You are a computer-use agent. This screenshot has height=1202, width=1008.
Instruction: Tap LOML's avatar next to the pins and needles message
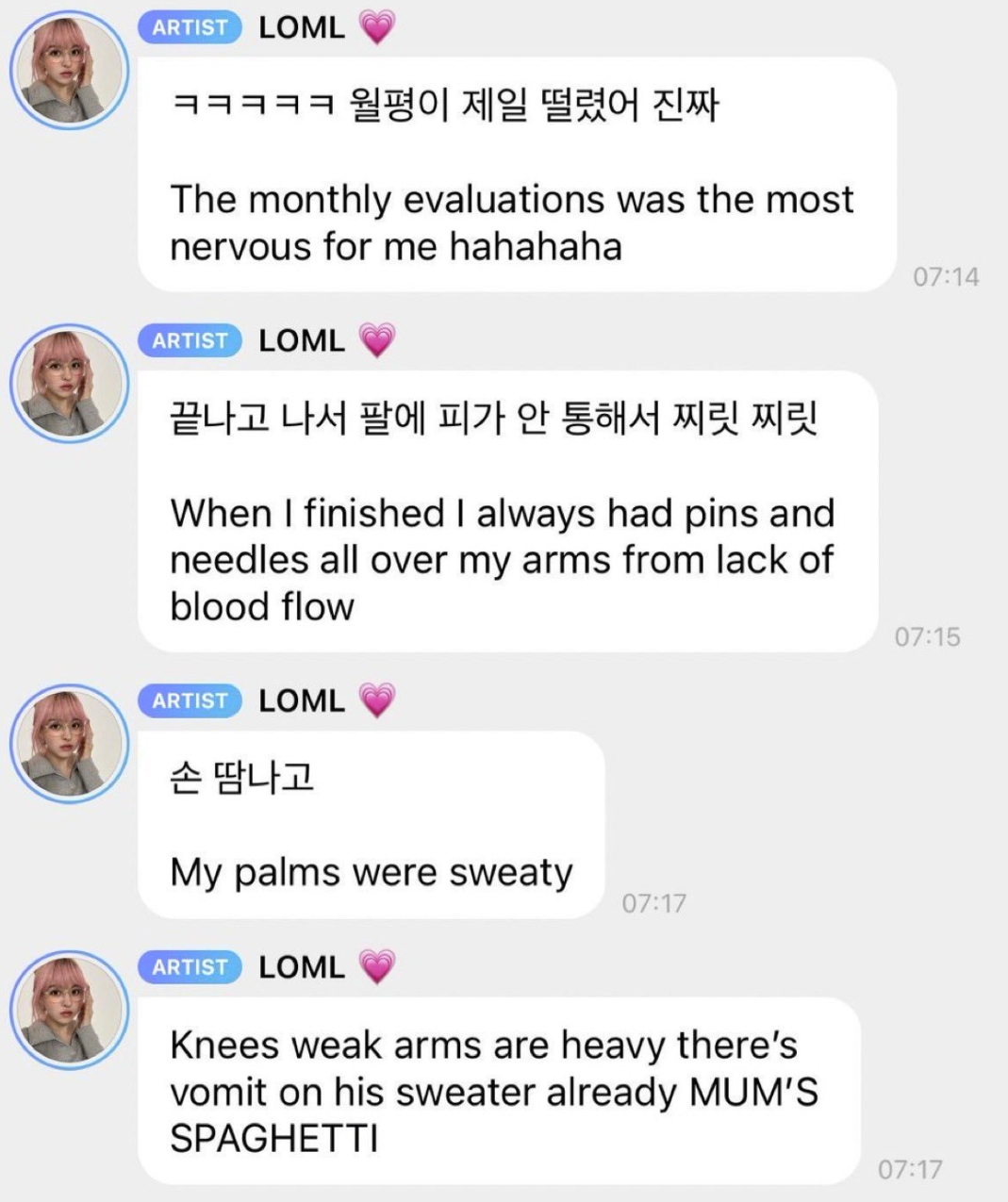pyautogui.click(x=68, y=384)
